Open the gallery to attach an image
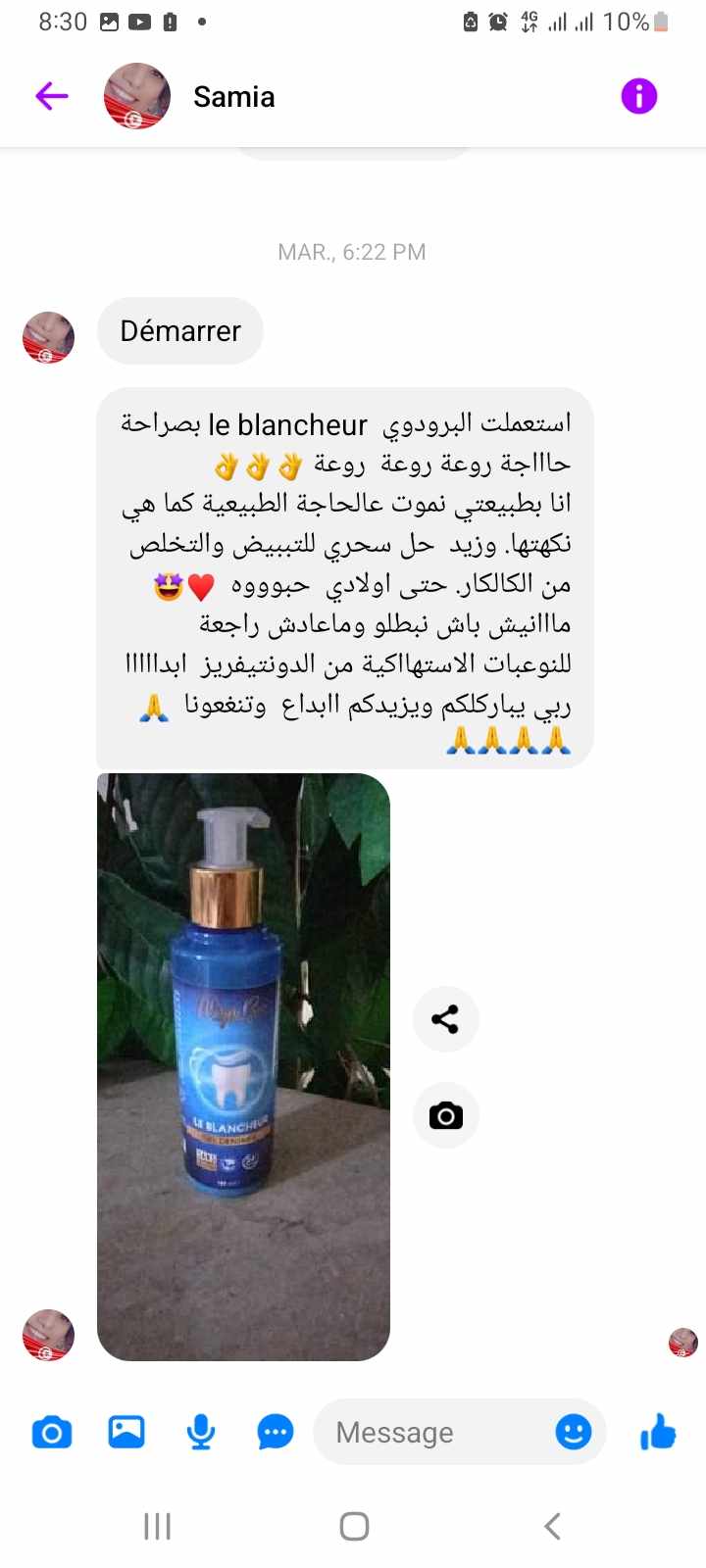Viewport: 706px width, 1568px height. coord(126,1433)
